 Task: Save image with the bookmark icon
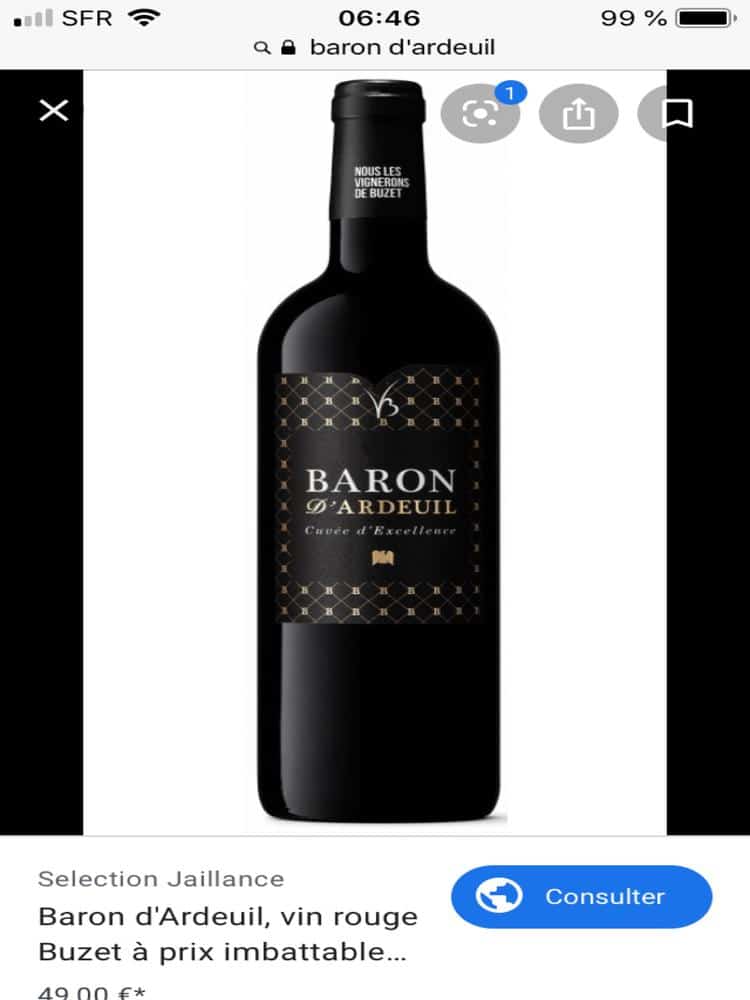pyautogui.click(x=678, y=114)
